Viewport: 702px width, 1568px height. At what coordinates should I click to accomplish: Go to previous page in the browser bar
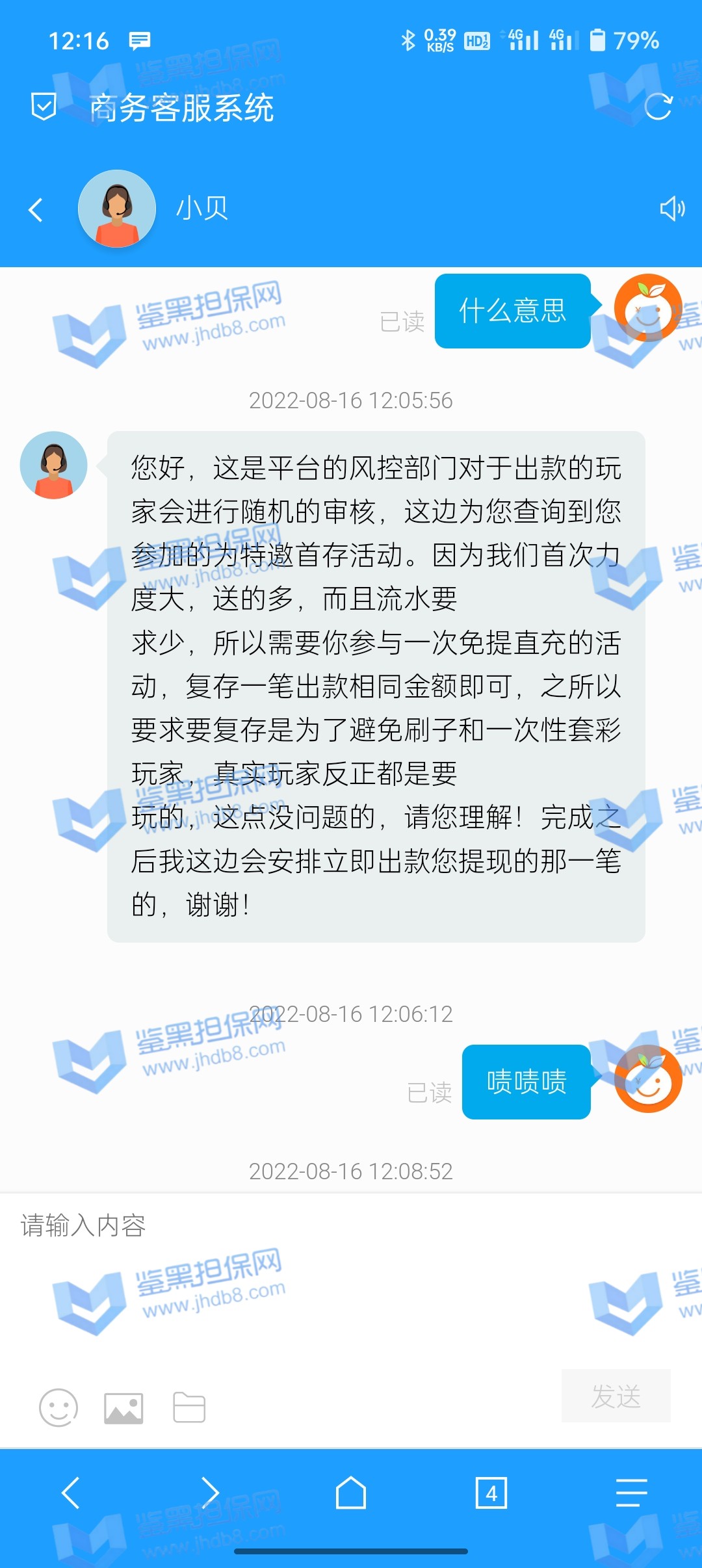(70, 1493)
